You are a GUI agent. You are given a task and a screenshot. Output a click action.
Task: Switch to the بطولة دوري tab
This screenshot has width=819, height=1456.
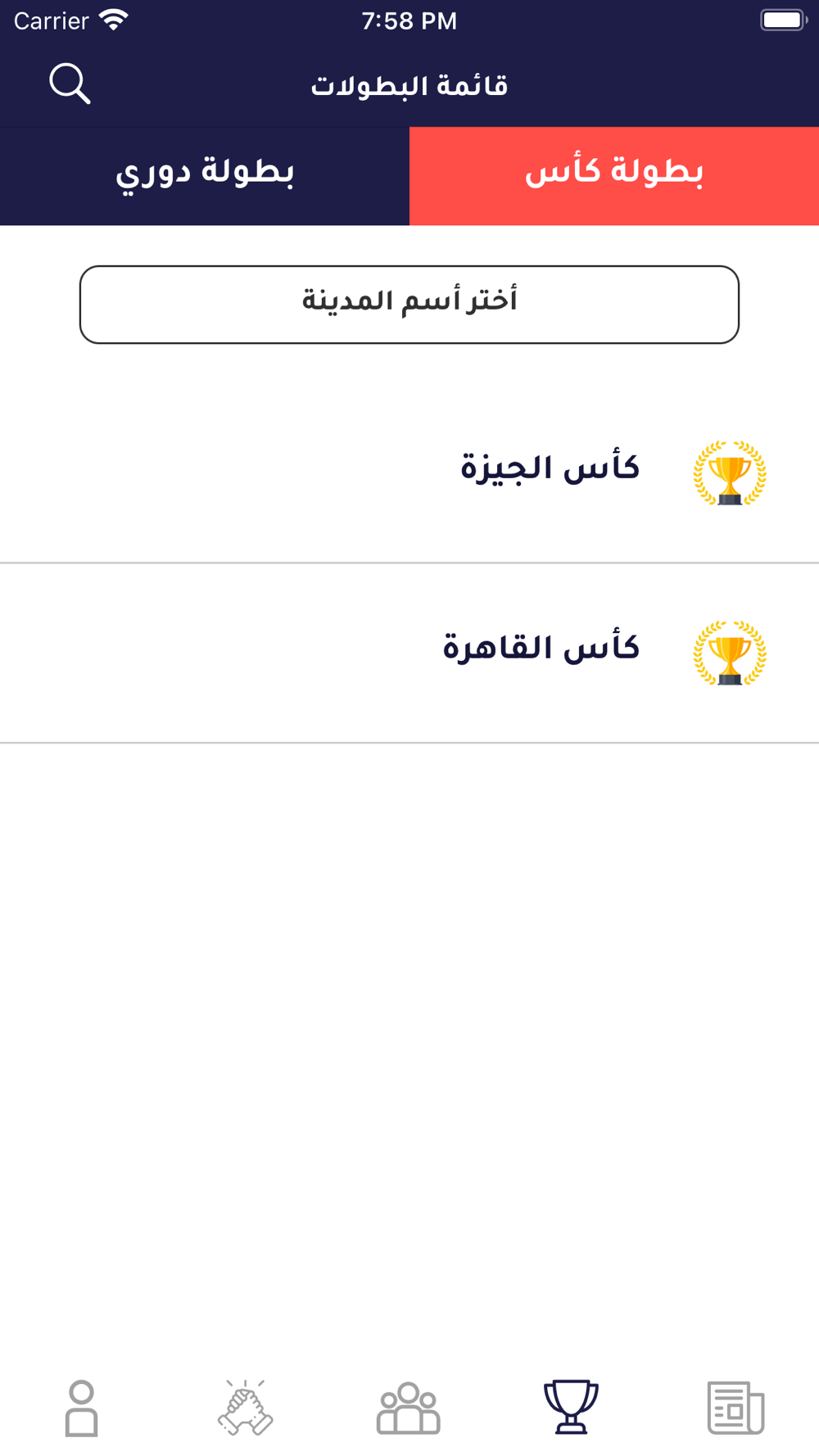tap(205, 176)
